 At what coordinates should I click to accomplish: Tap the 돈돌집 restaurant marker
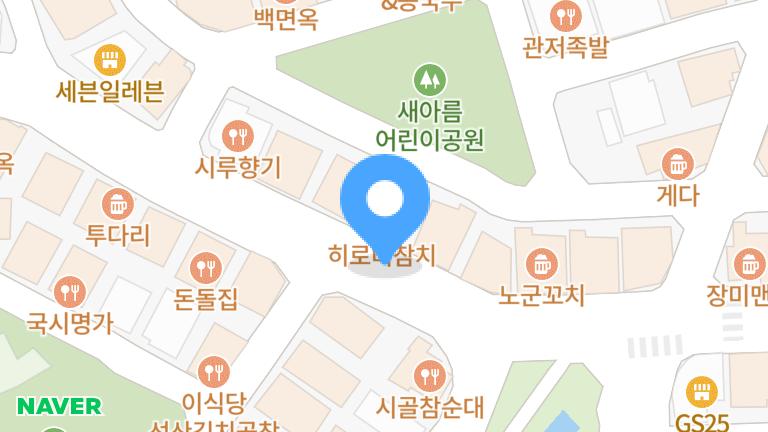[206, 267]
